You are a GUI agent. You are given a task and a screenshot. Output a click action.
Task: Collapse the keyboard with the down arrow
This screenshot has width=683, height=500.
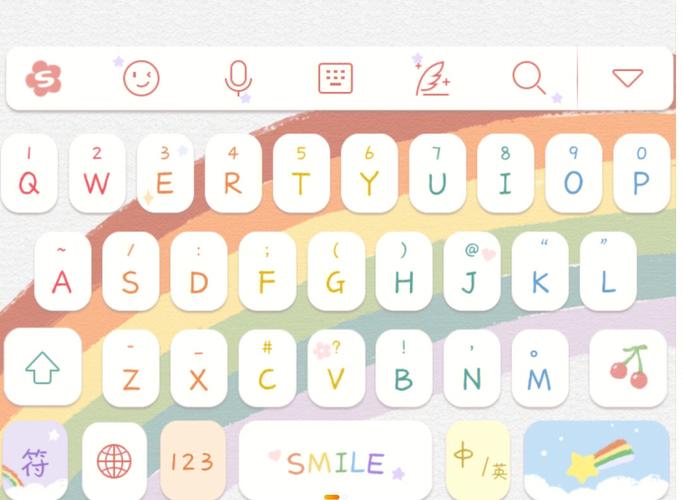point(627,78)
